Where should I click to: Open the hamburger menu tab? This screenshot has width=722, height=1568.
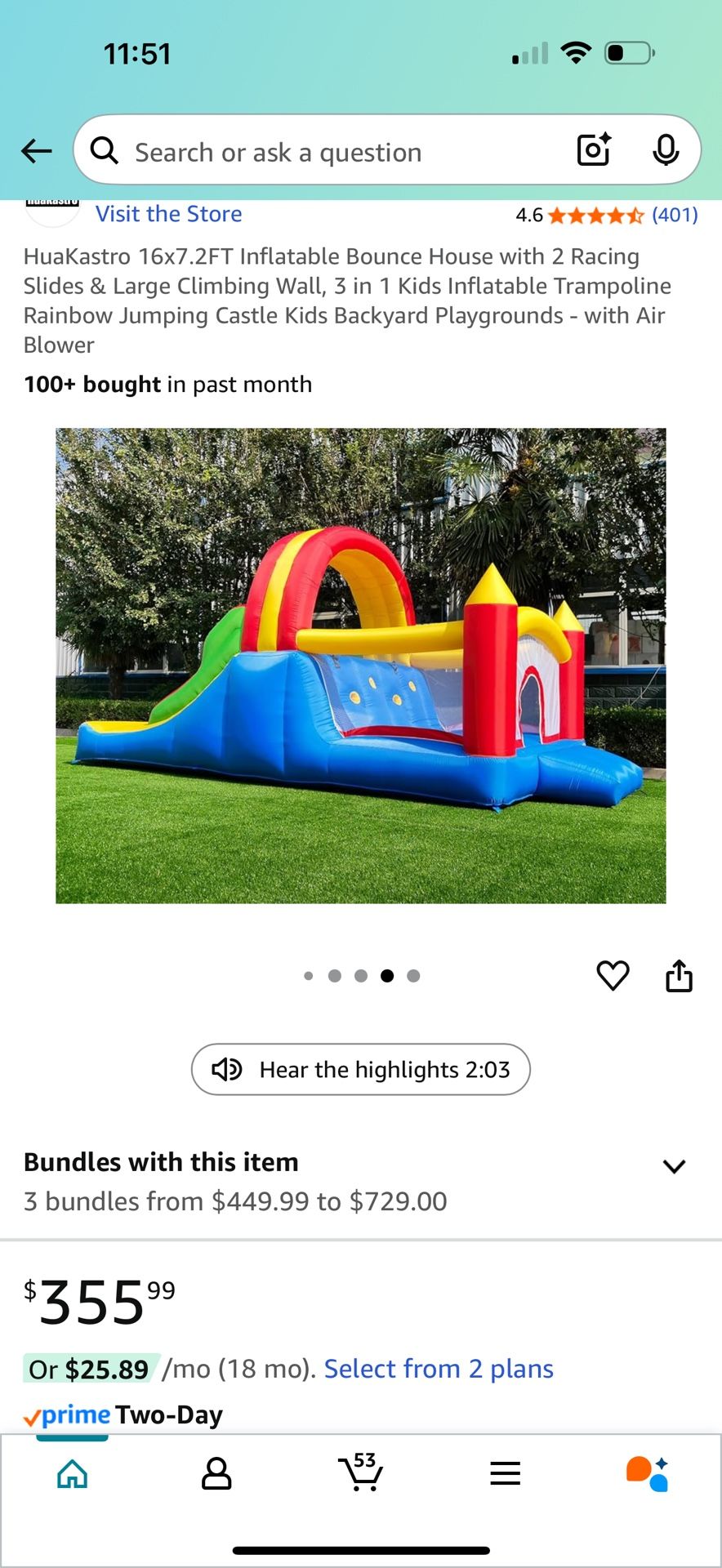tap(505, 1473)
